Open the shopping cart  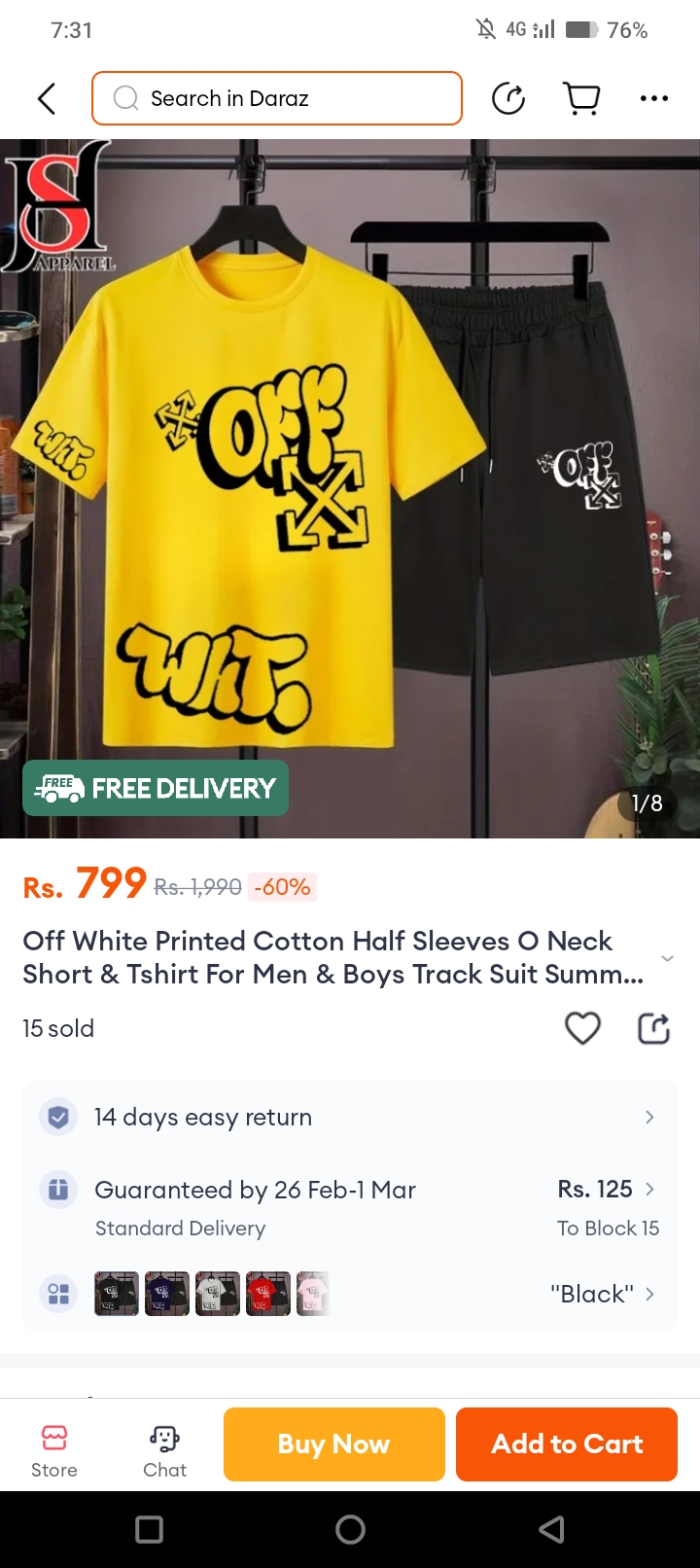coord(581,98)
